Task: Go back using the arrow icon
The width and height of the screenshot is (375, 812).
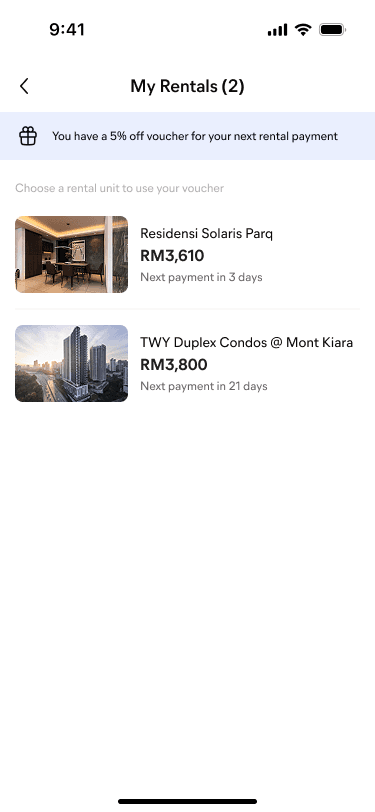Action: point(24,86)
